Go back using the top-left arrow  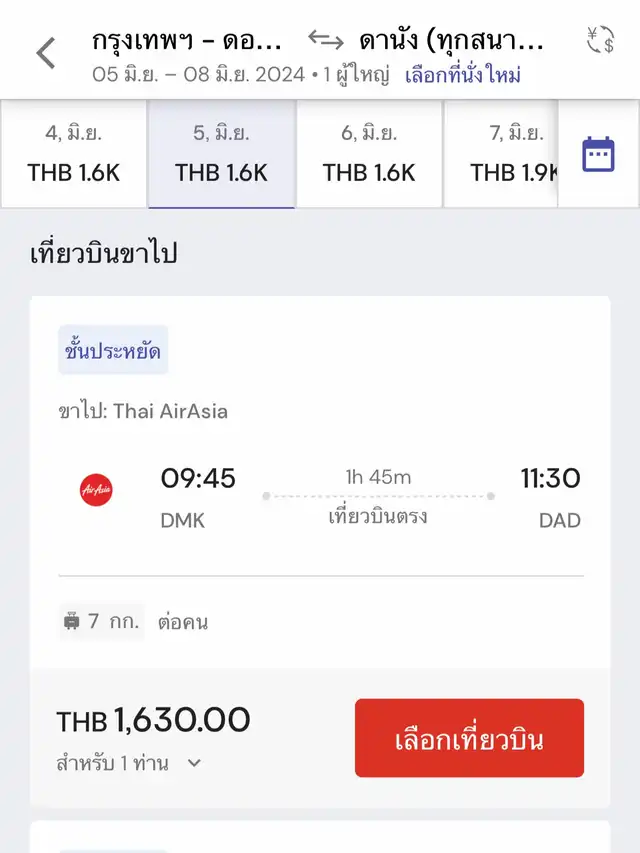point(46,53)
